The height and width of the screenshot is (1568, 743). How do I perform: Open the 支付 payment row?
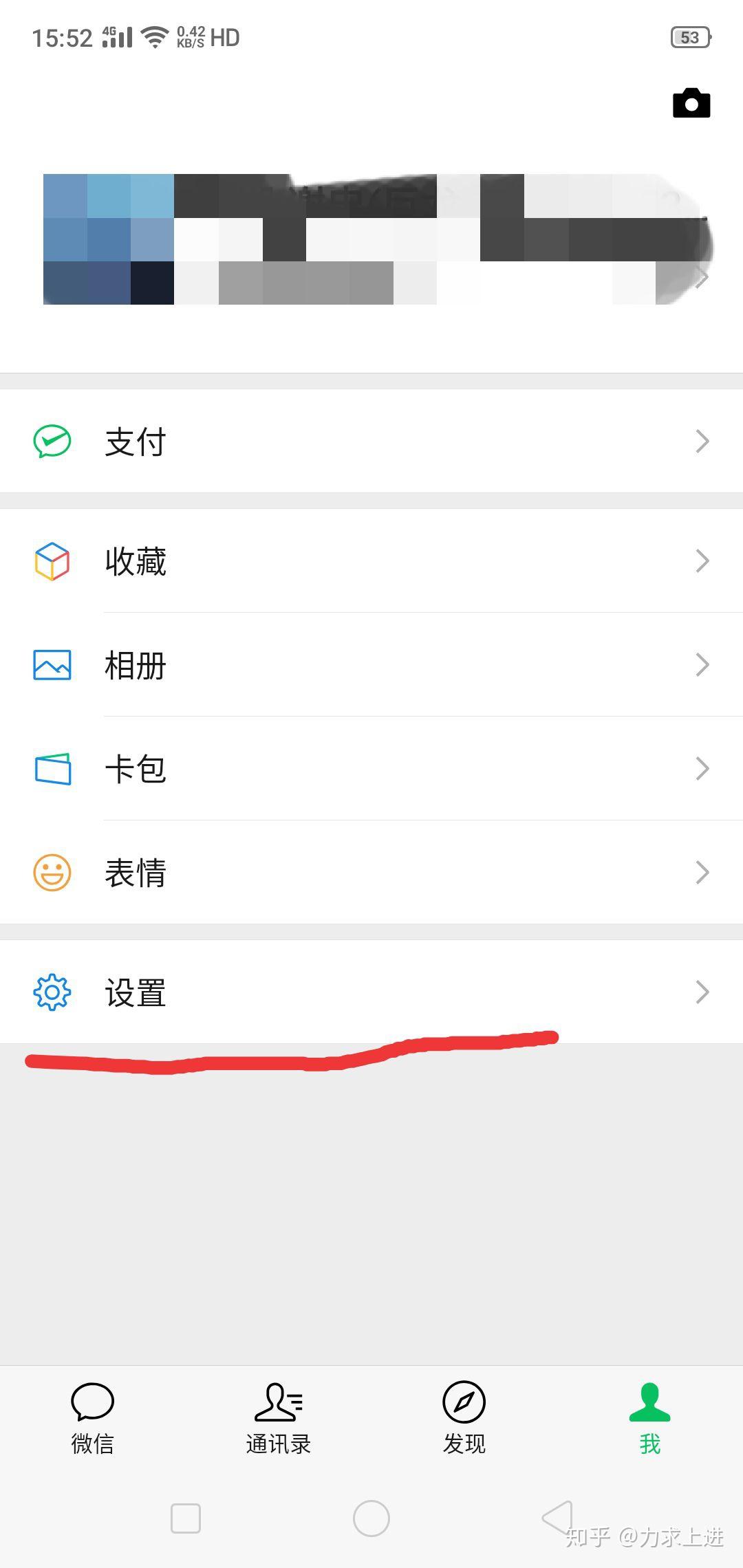(371, 441)
